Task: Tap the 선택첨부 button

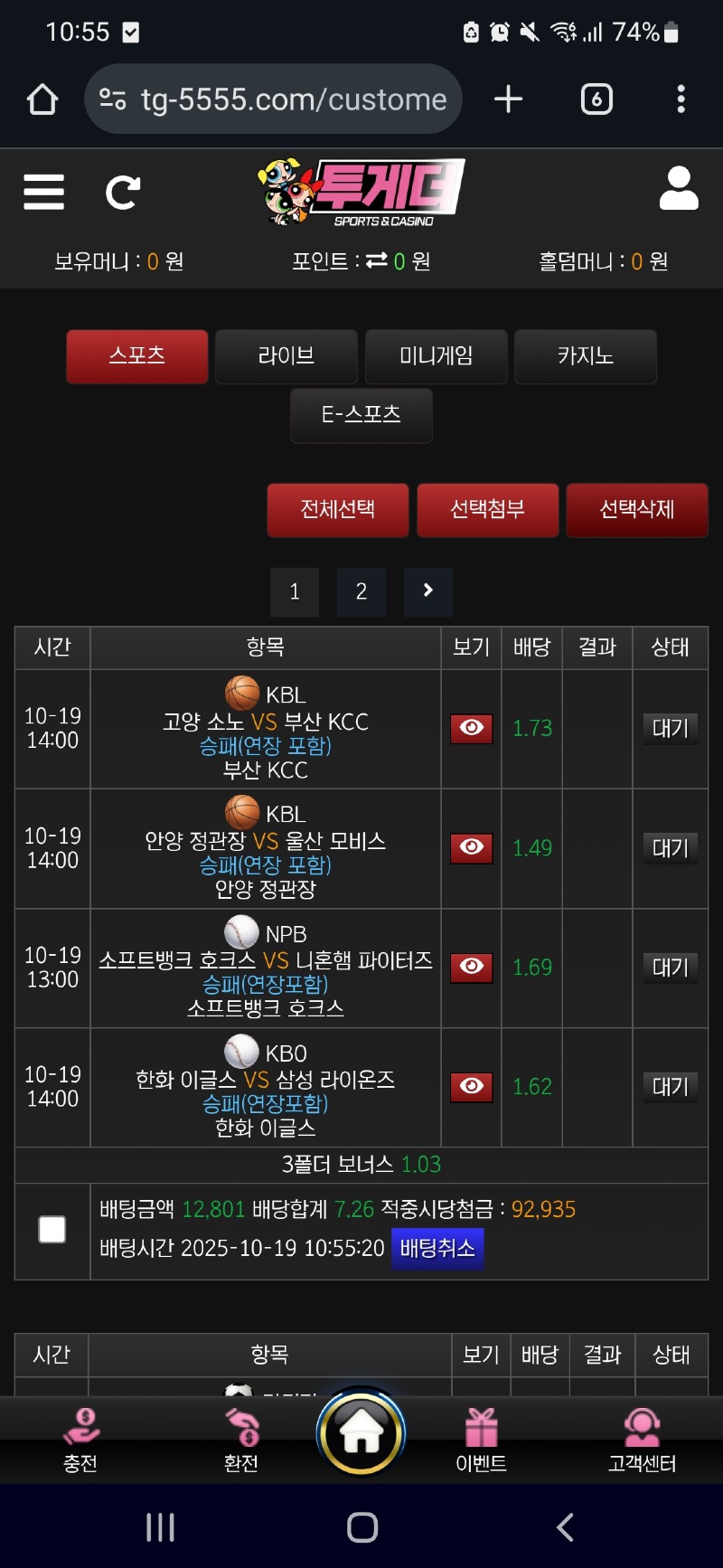Action: click(487, 510)
